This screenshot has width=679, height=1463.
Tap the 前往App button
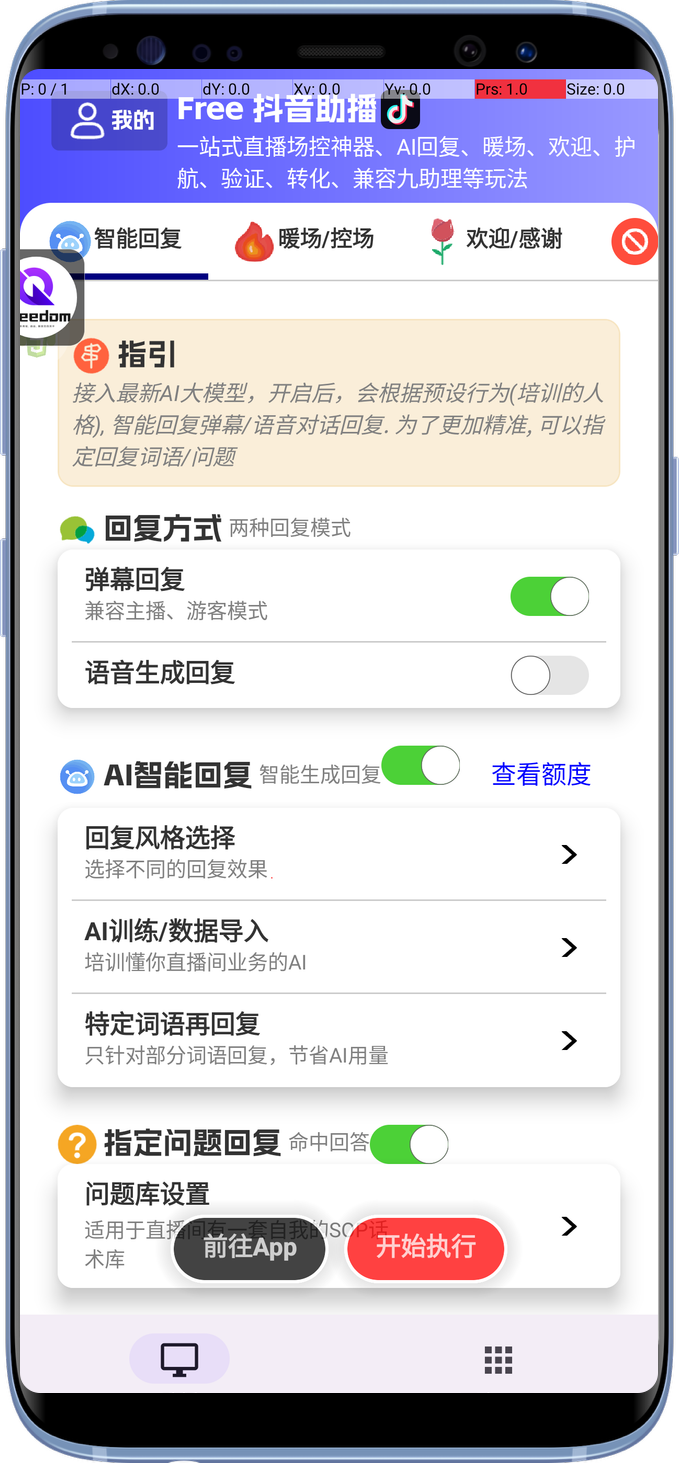point(250,1247)
